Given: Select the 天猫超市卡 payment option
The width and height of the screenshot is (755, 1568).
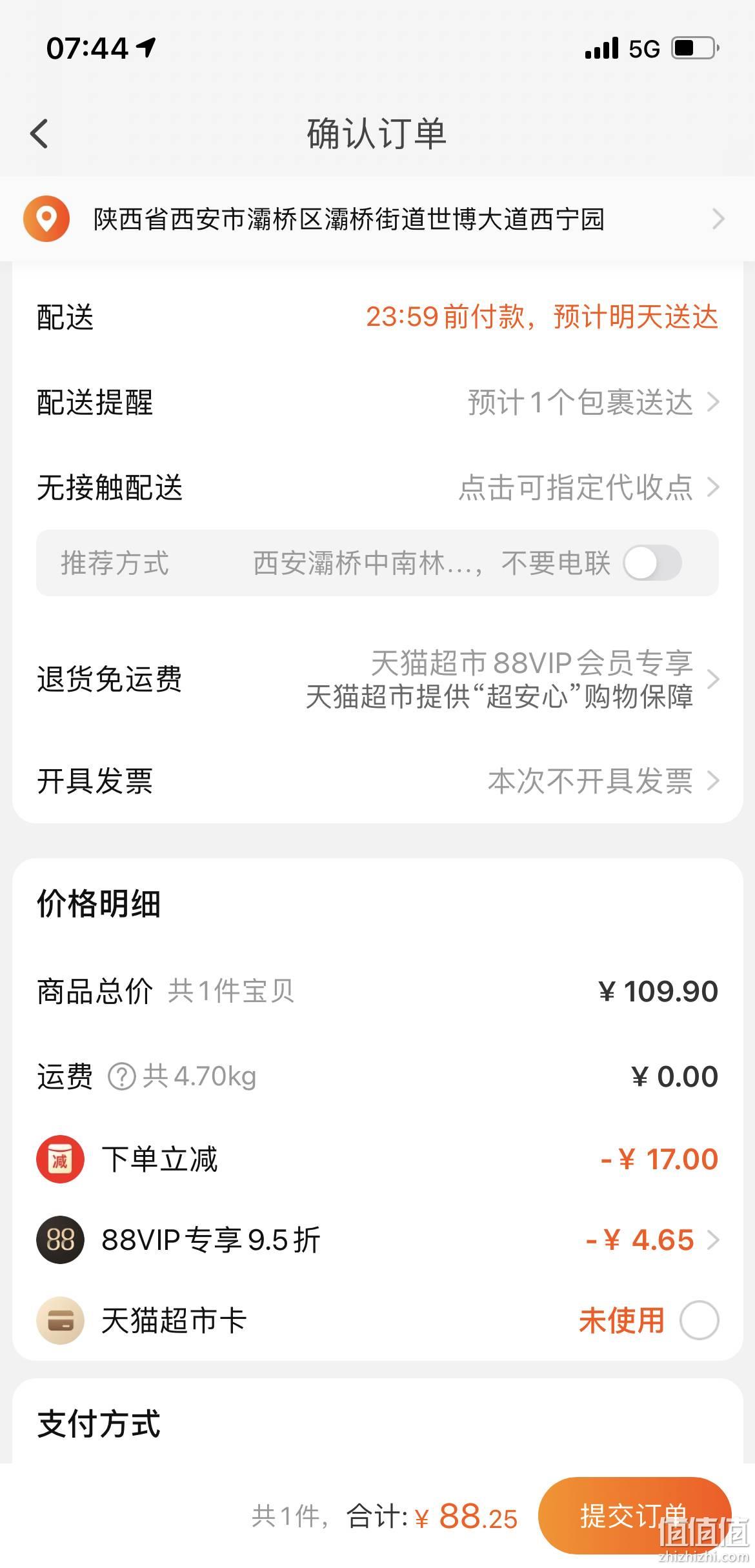Looking at the screenshot, I should pos(700,1320).
